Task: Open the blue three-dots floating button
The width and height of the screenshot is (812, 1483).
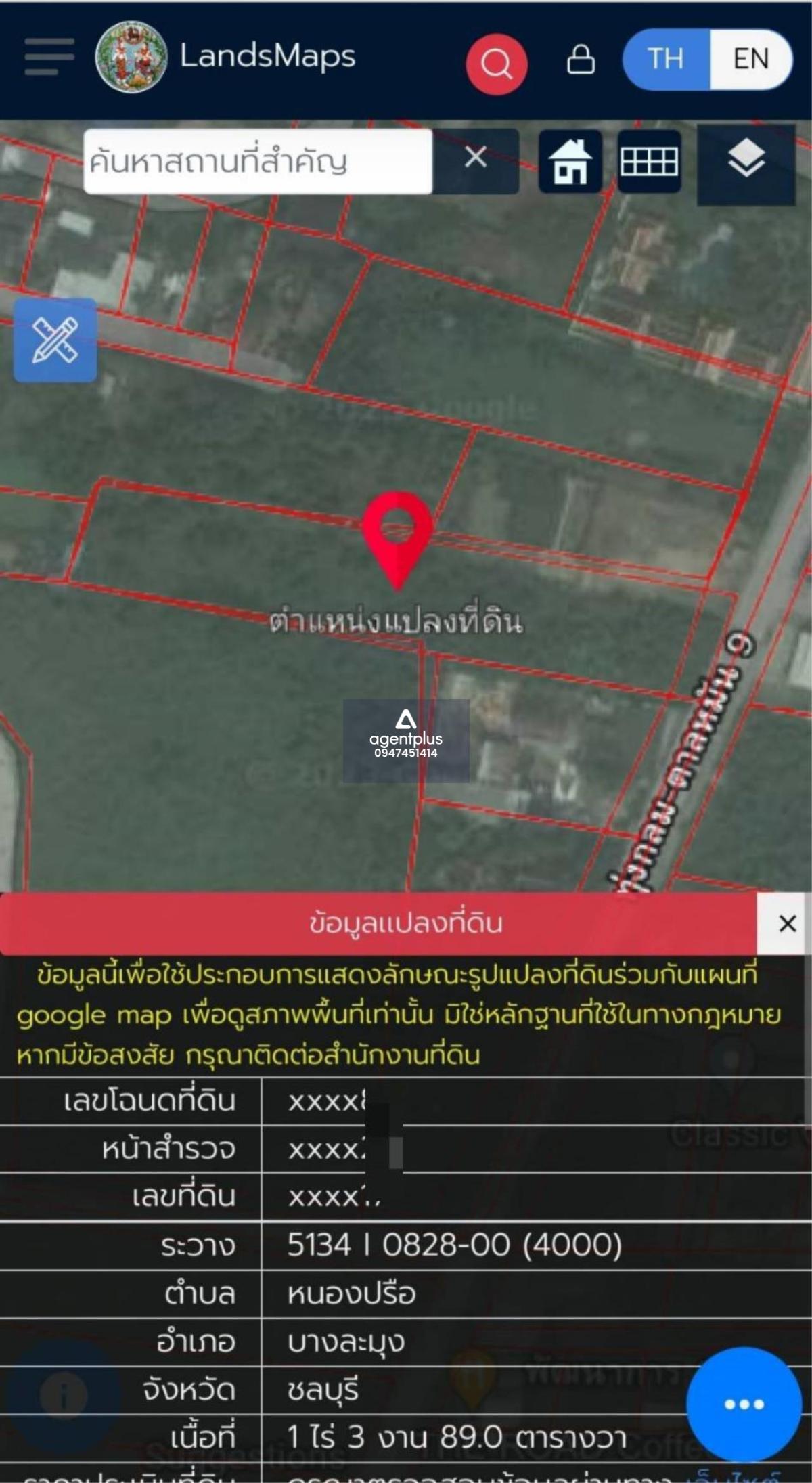Action: [744, 1404]
